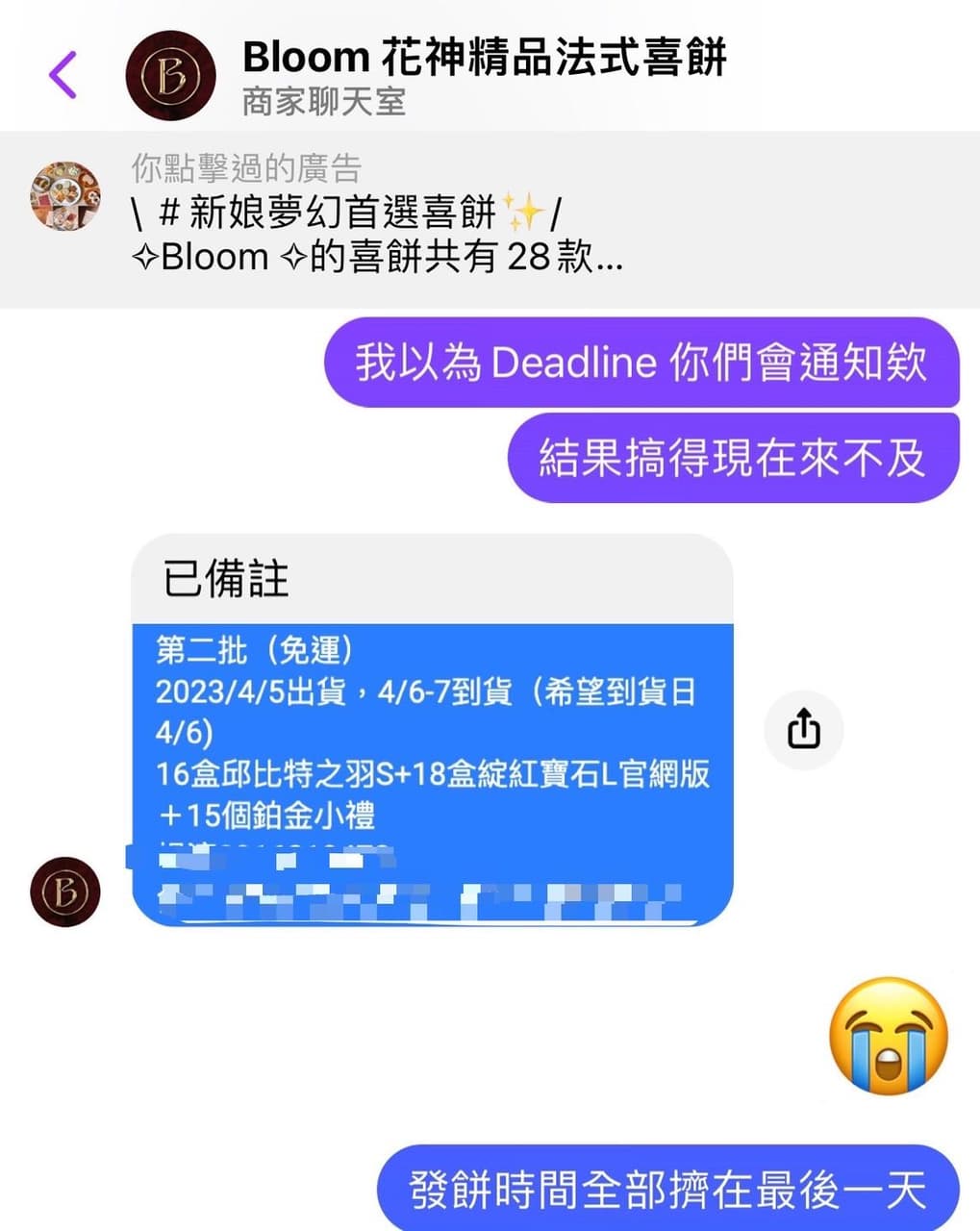980x1231 pixels.
Task: Share the 已備註 order note message
Action: tap(803, 729)
